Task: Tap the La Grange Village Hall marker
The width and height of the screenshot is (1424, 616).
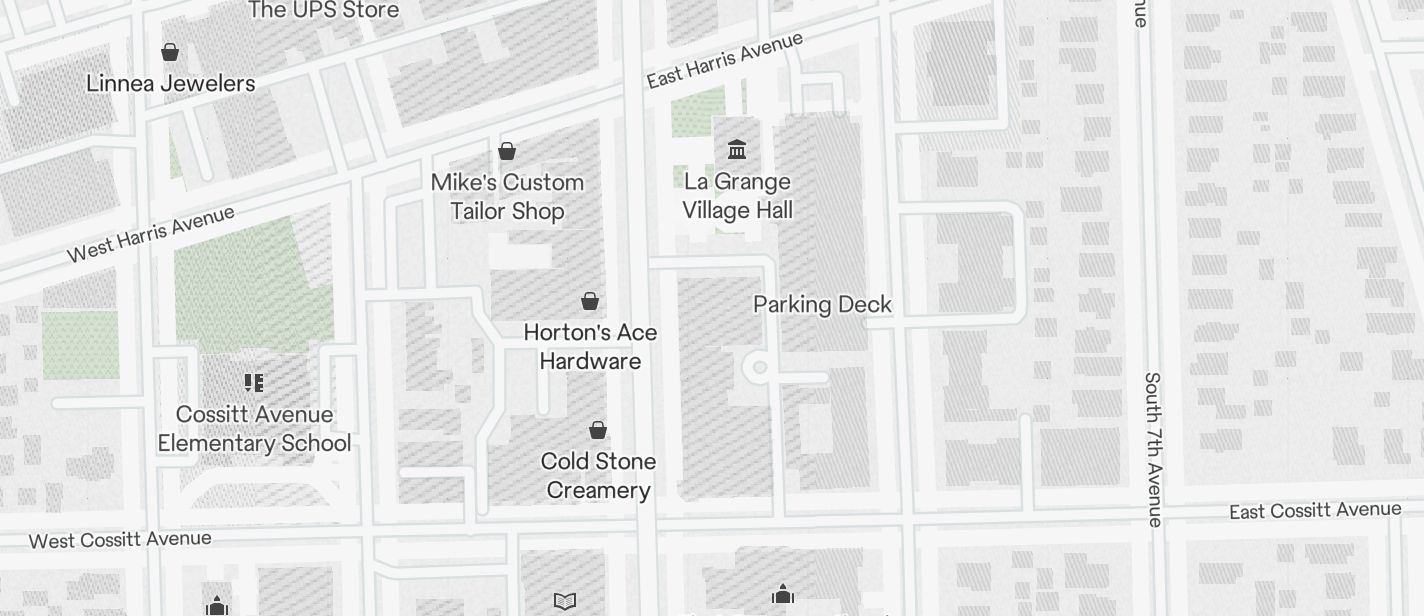Action: pos(737,150)
